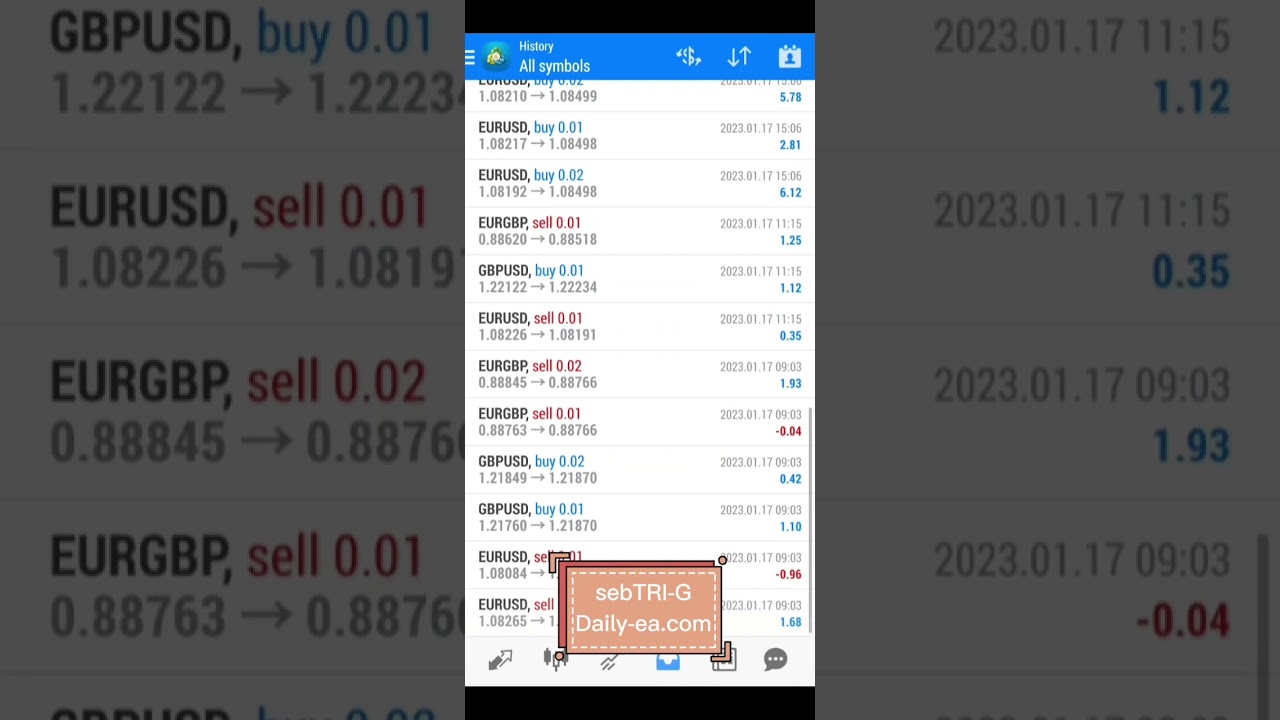
Task: Switch to the Trade tab
Action: click(608, 662)
